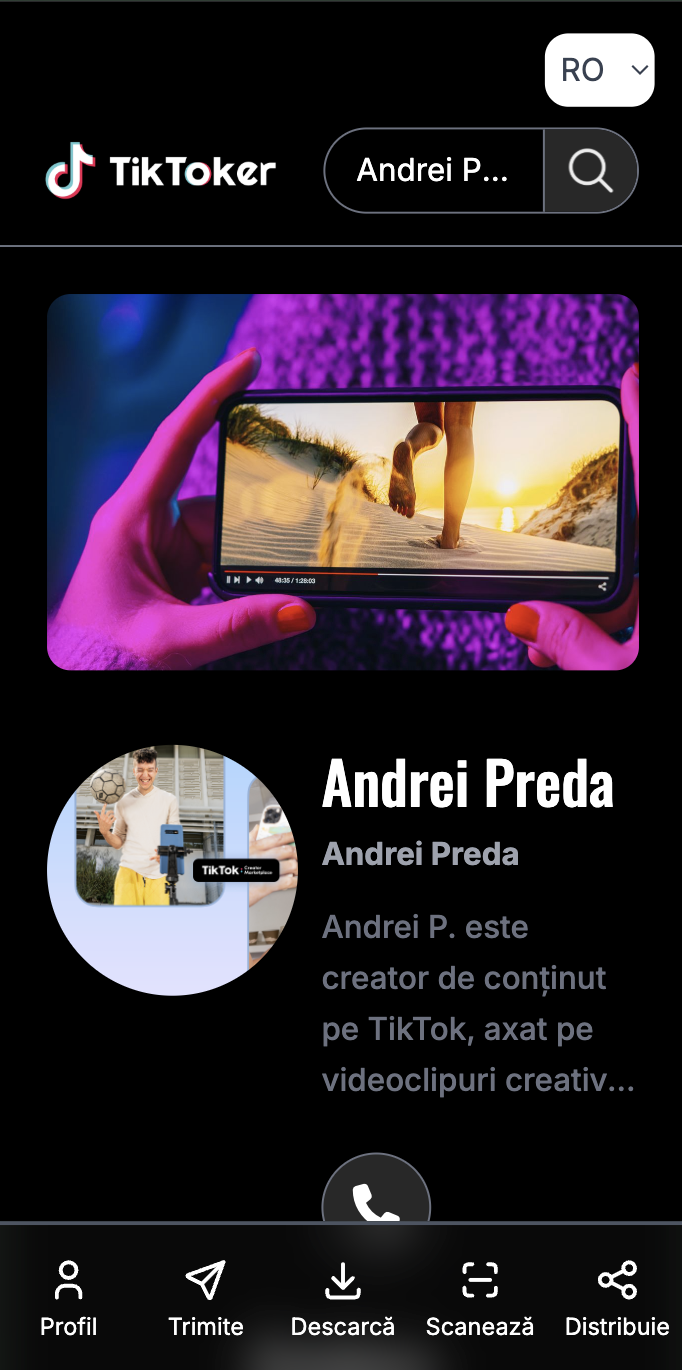Image resolution: width=682 pixels, height=1370 pixels.
Task: Tap the phone call button
Action: coord(376,1195)
